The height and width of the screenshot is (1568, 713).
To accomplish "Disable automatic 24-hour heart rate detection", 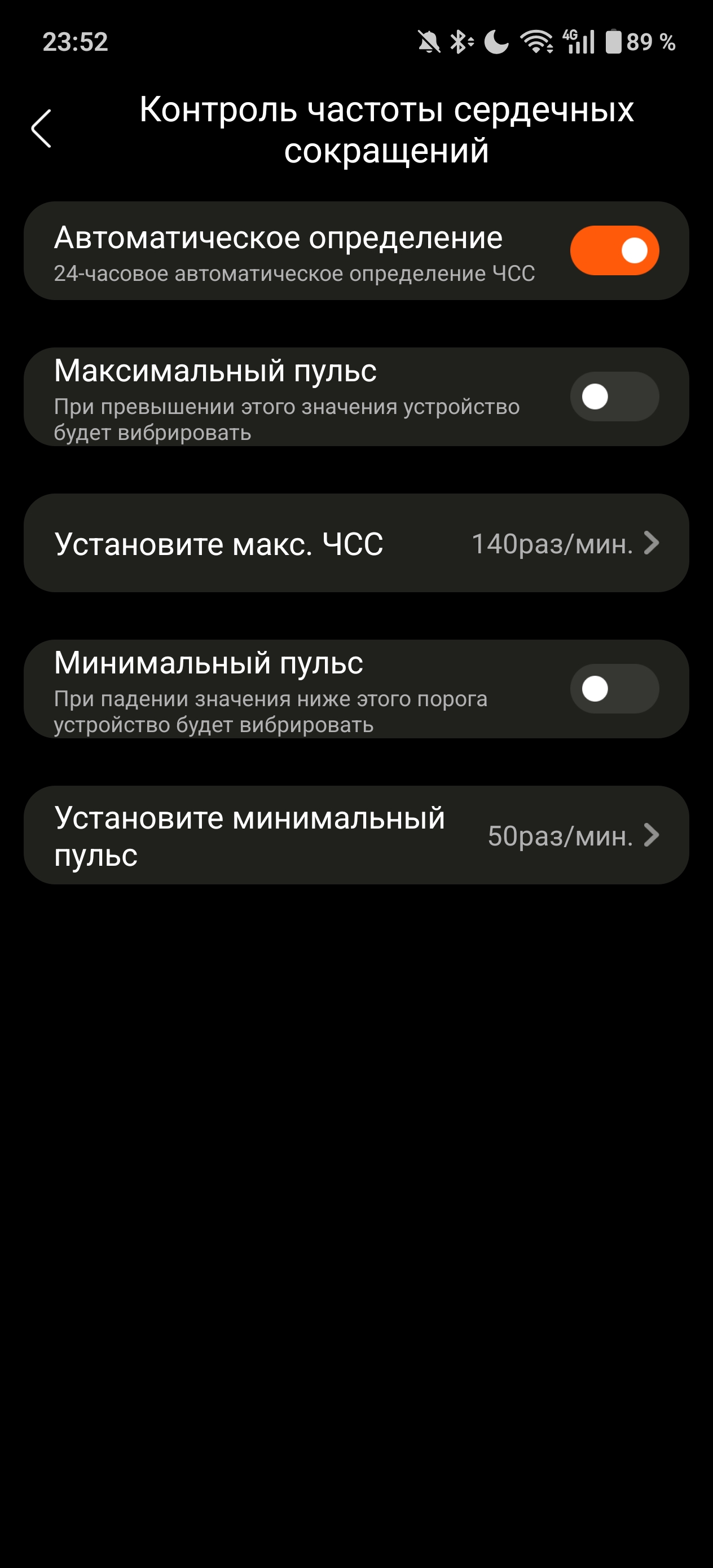I will click(614, 250).
